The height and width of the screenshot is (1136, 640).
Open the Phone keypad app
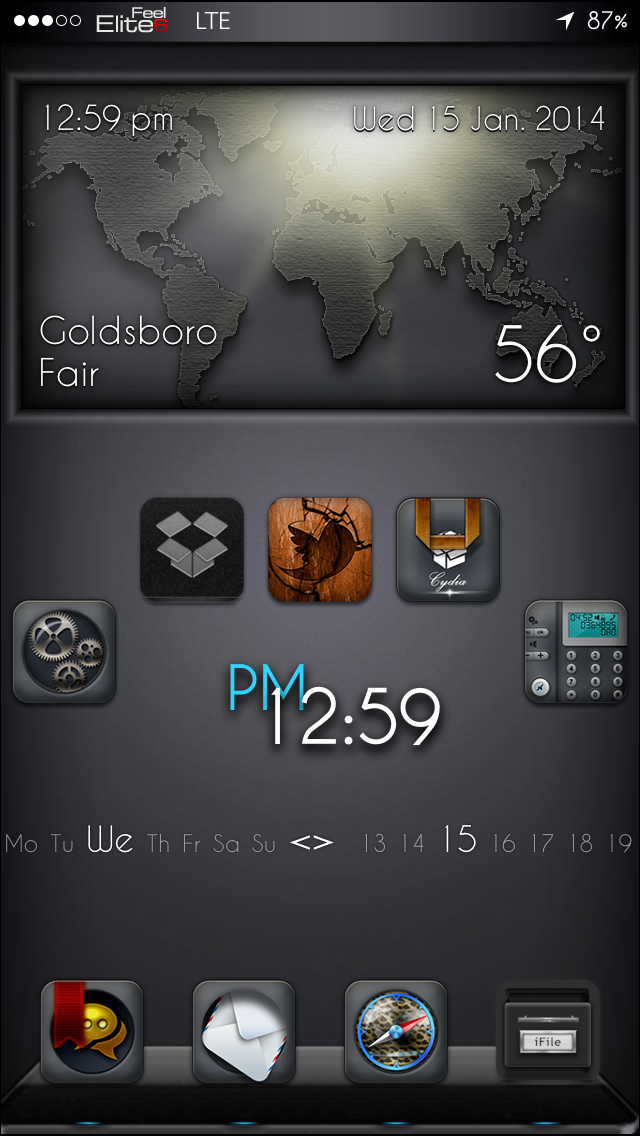click(x=576, y=651)
